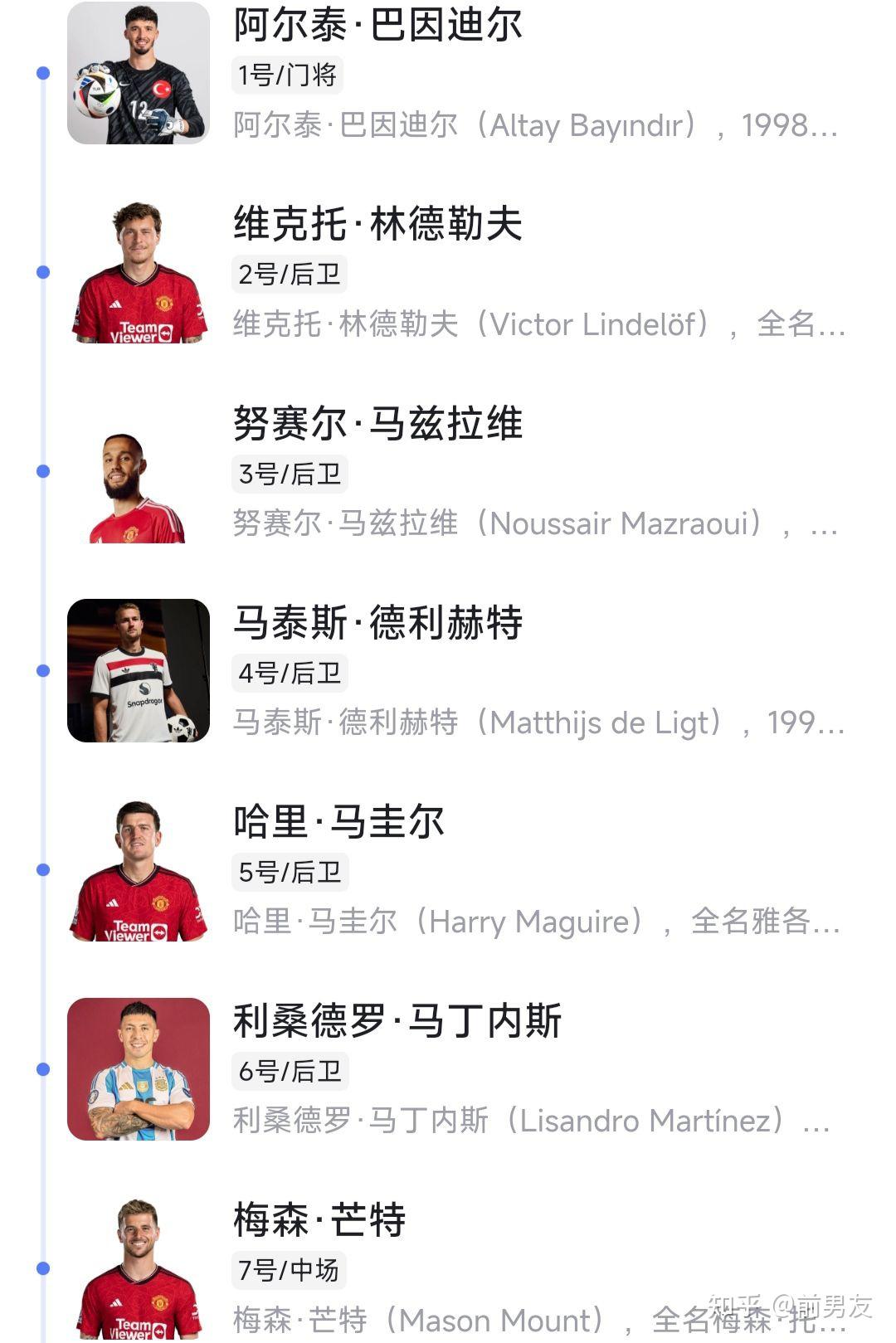Open Lisandro Martínez's player entry

(x=397, y=1020)
